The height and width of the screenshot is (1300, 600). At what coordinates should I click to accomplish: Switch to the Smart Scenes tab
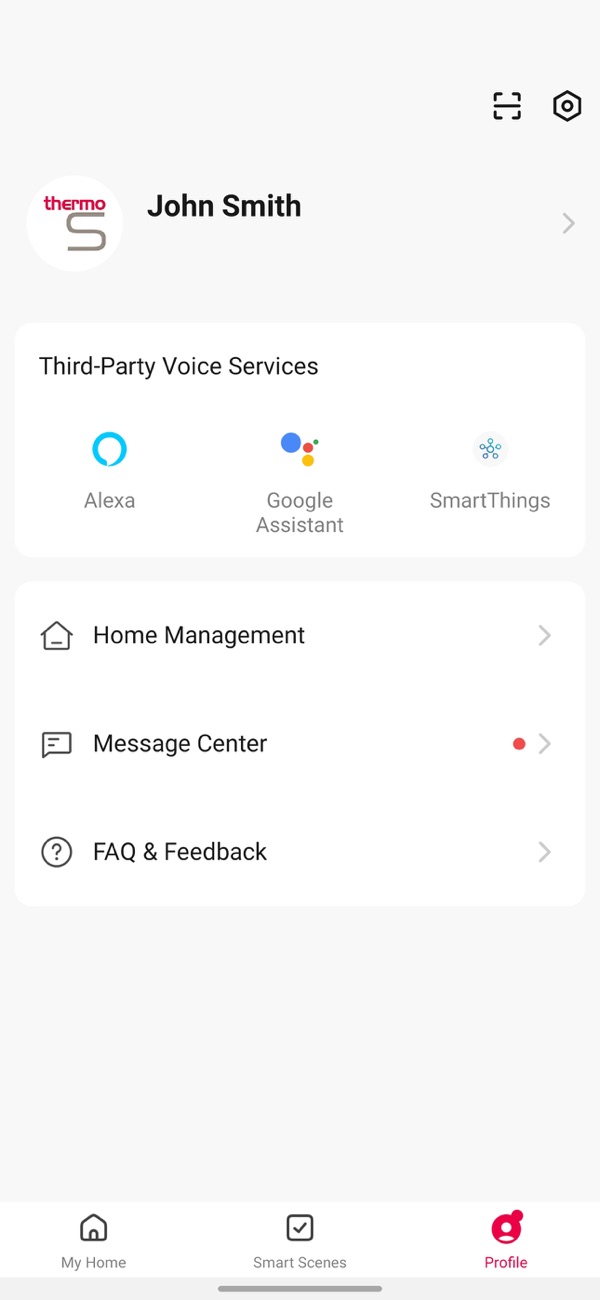point(300,1240)
